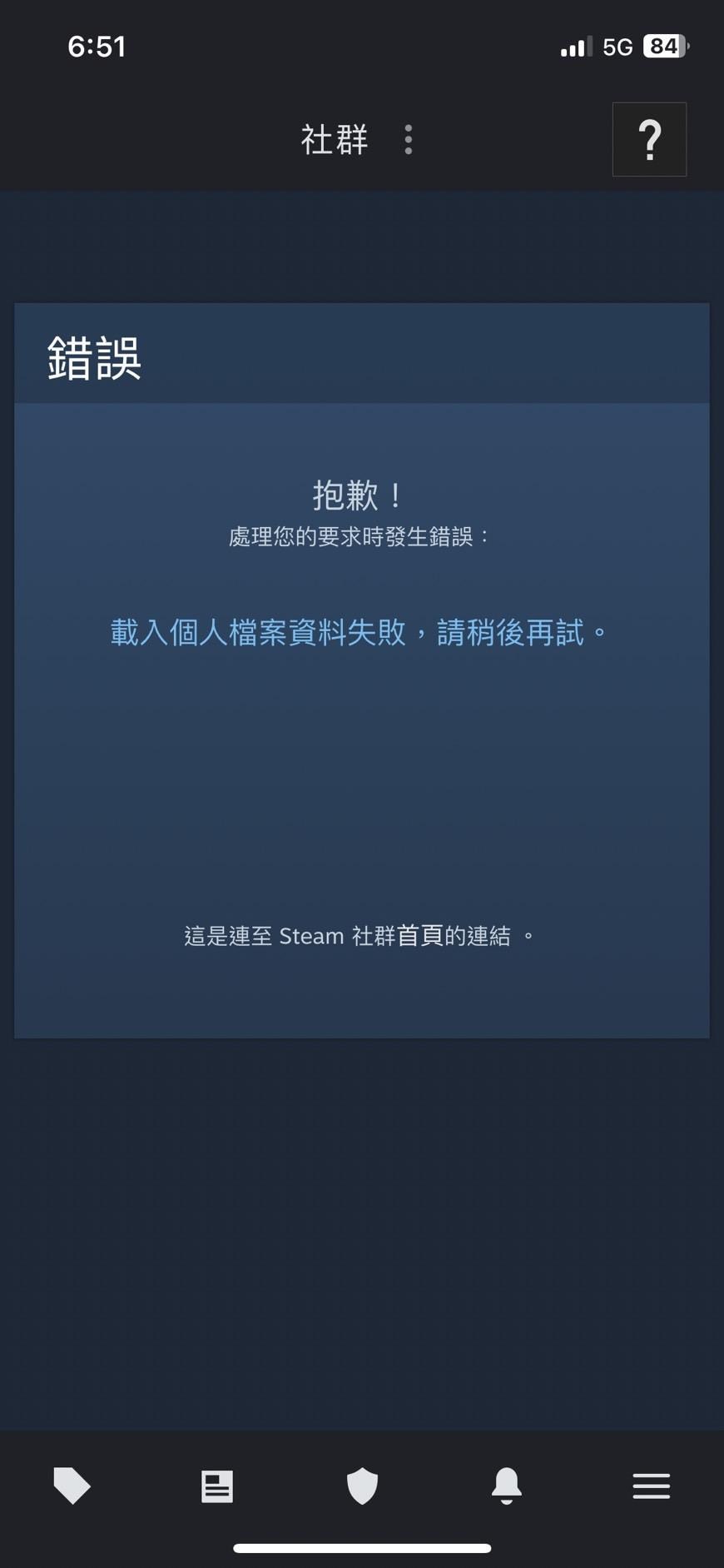Tap the 錯誤 header bar

[x=94, y=356]
